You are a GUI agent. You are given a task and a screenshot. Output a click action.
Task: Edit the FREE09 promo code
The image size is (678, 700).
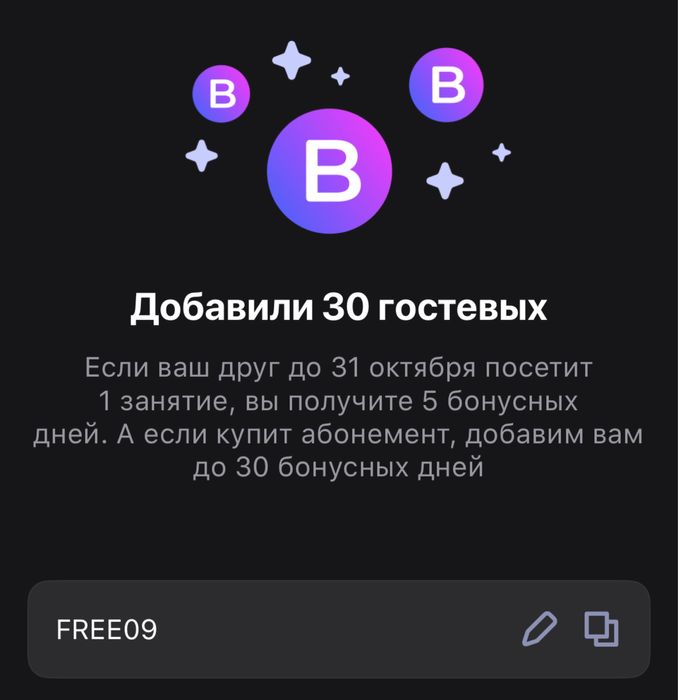click(539, 629)
